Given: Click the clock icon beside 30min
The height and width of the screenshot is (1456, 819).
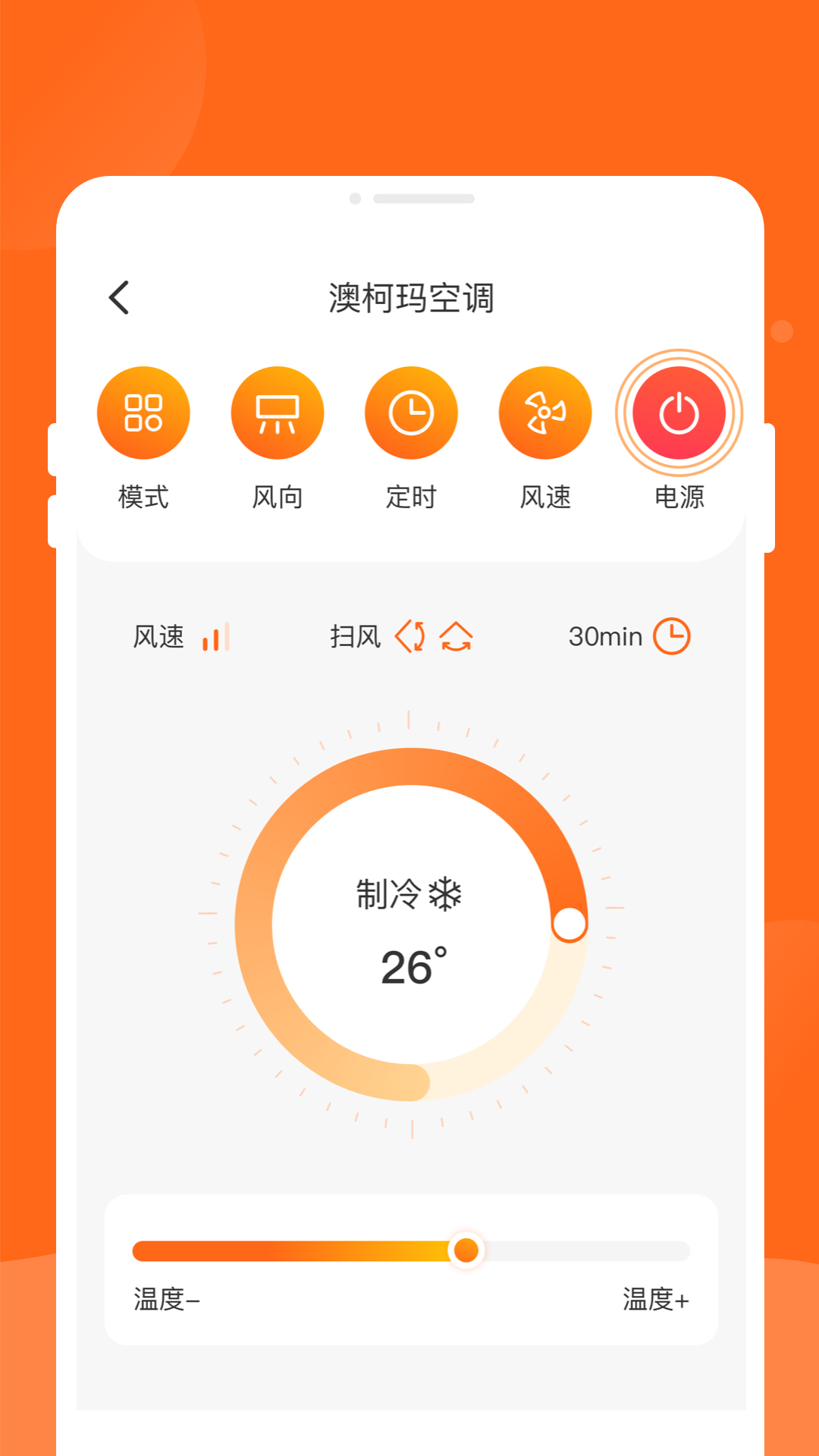Looking at the screenshot, I should point(673,637).
